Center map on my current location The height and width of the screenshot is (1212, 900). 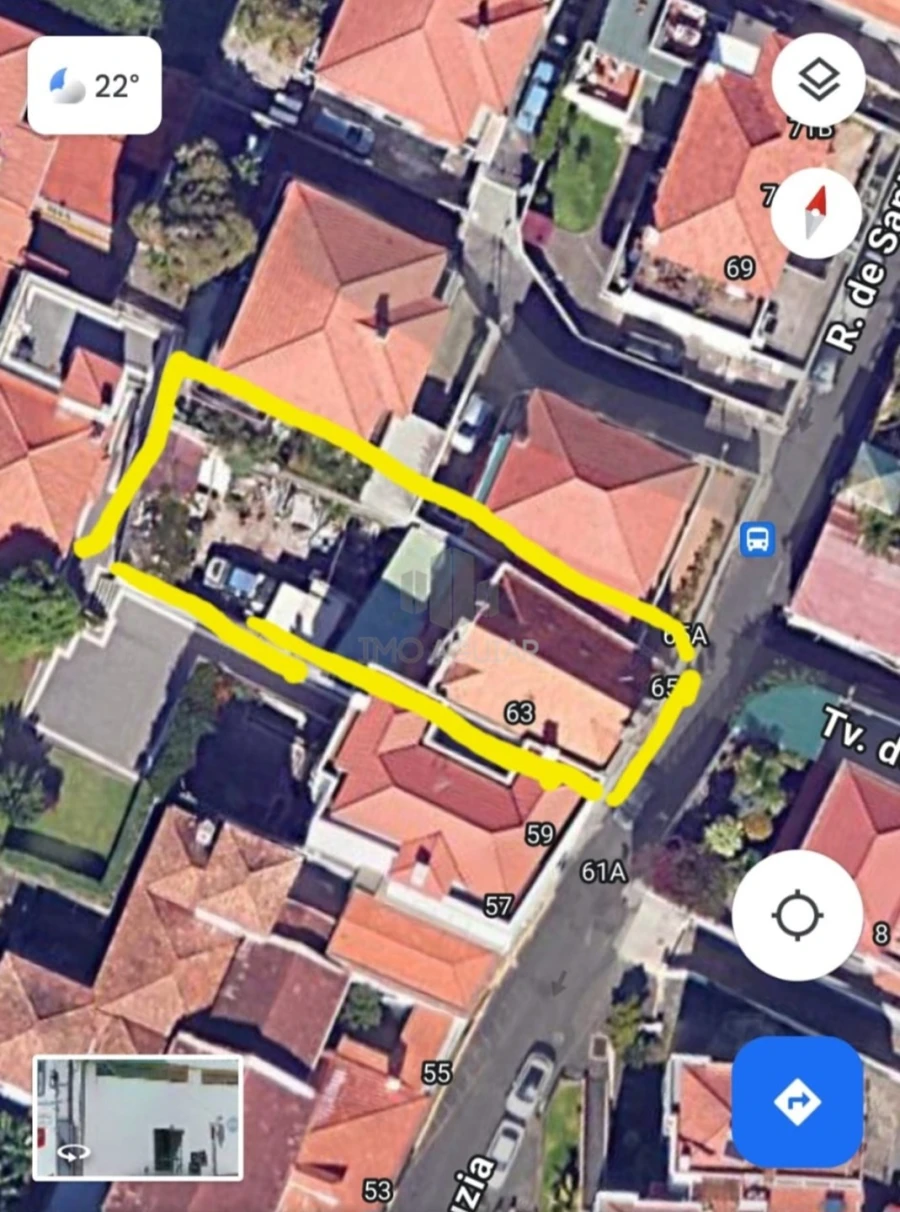[x=797, y=915]
